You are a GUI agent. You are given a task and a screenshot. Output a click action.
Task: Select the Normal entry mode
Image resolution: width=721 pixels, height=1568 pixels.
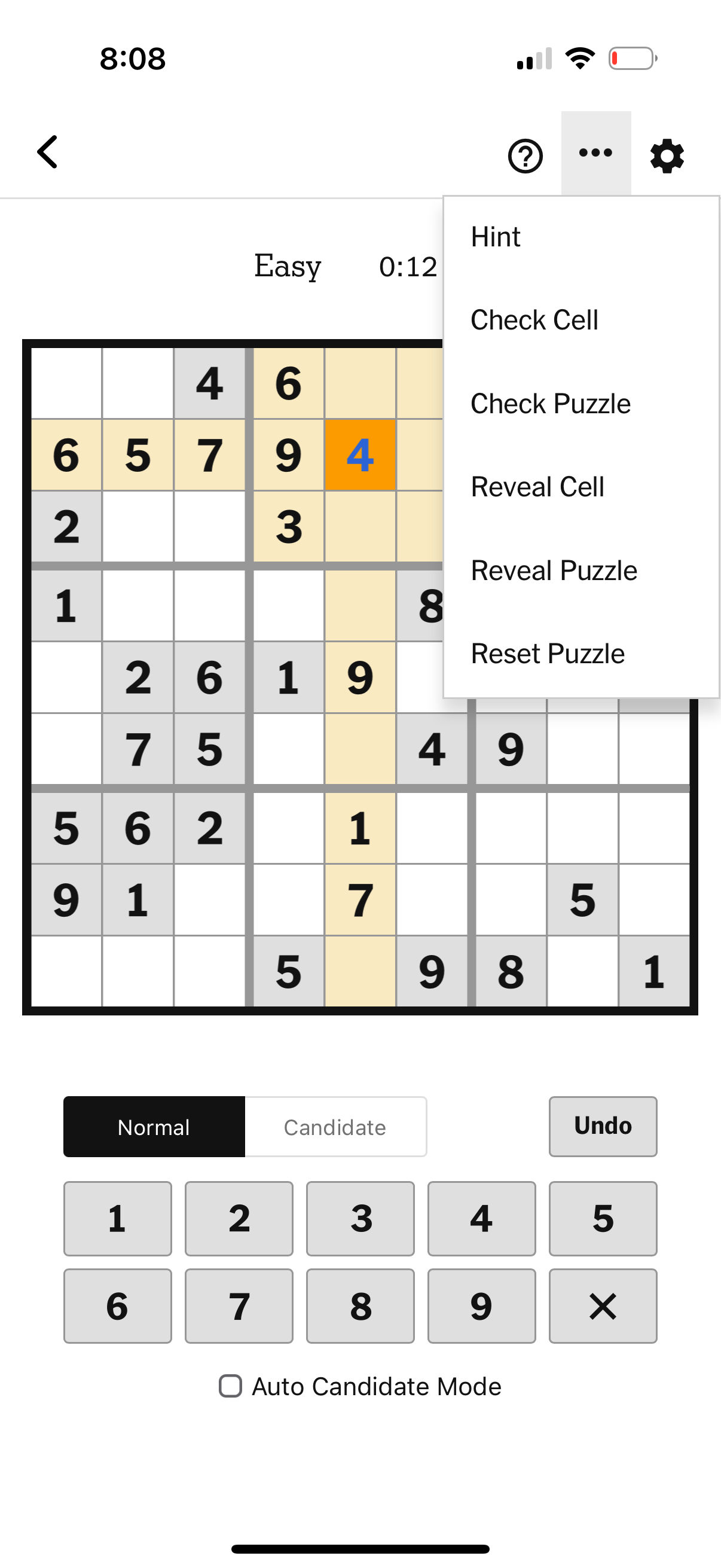pos(152,1127)
